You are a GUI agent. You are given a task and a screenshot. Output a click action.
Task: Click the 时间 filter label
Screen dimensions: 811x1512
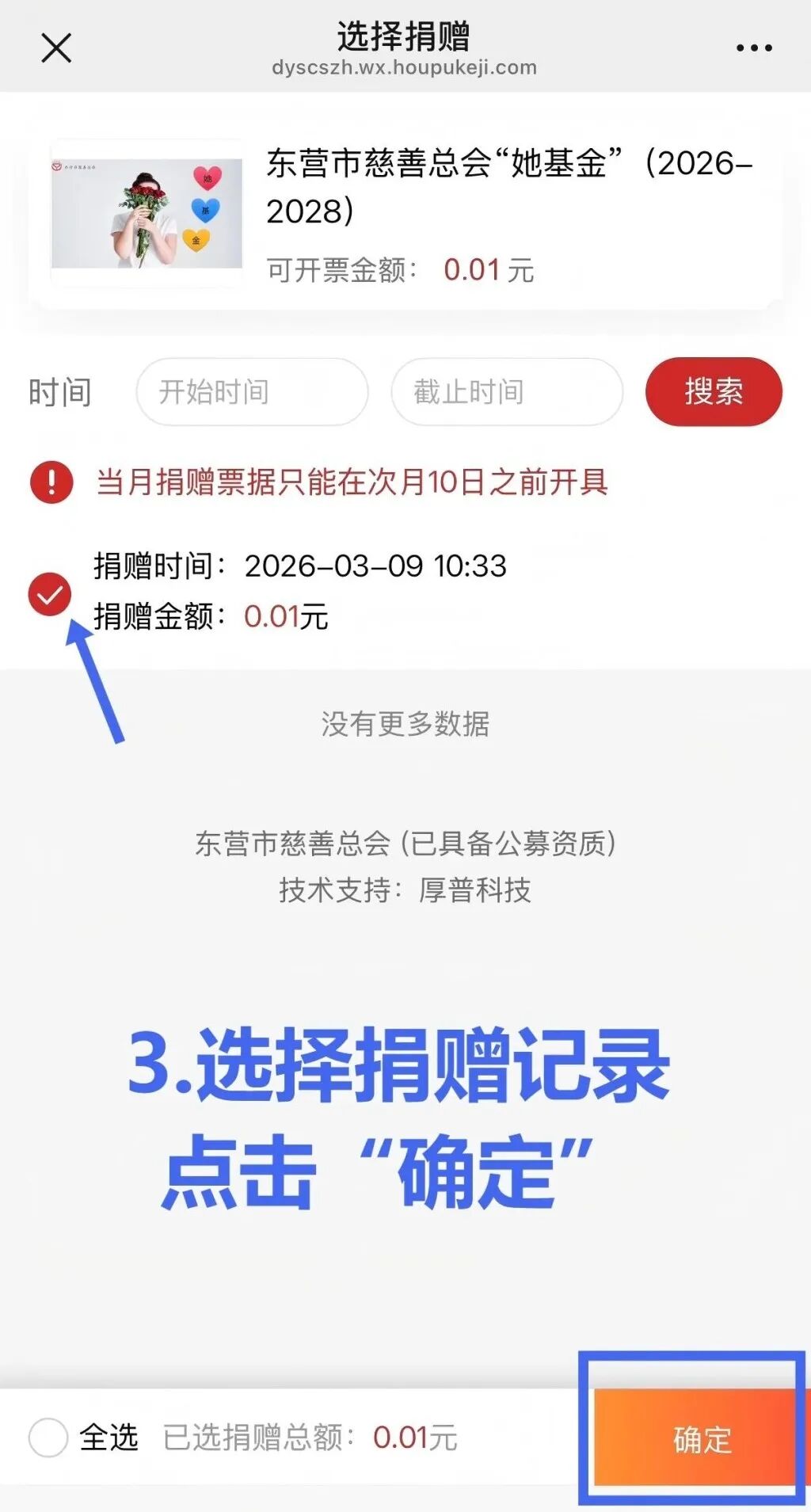(x=59, y=392)
